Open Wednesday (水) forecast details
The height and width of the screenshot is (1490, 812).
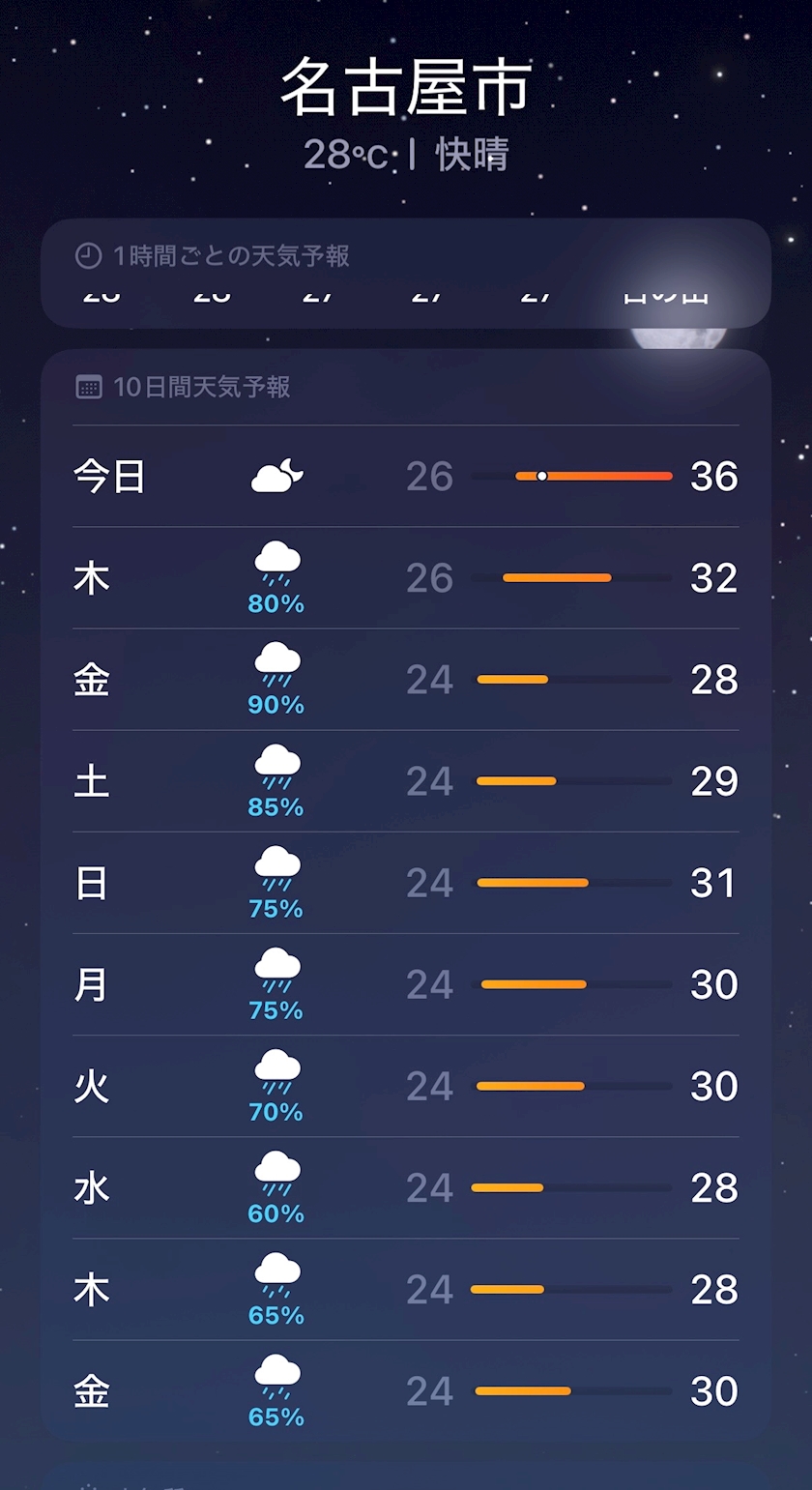[x=406, y=1187]
